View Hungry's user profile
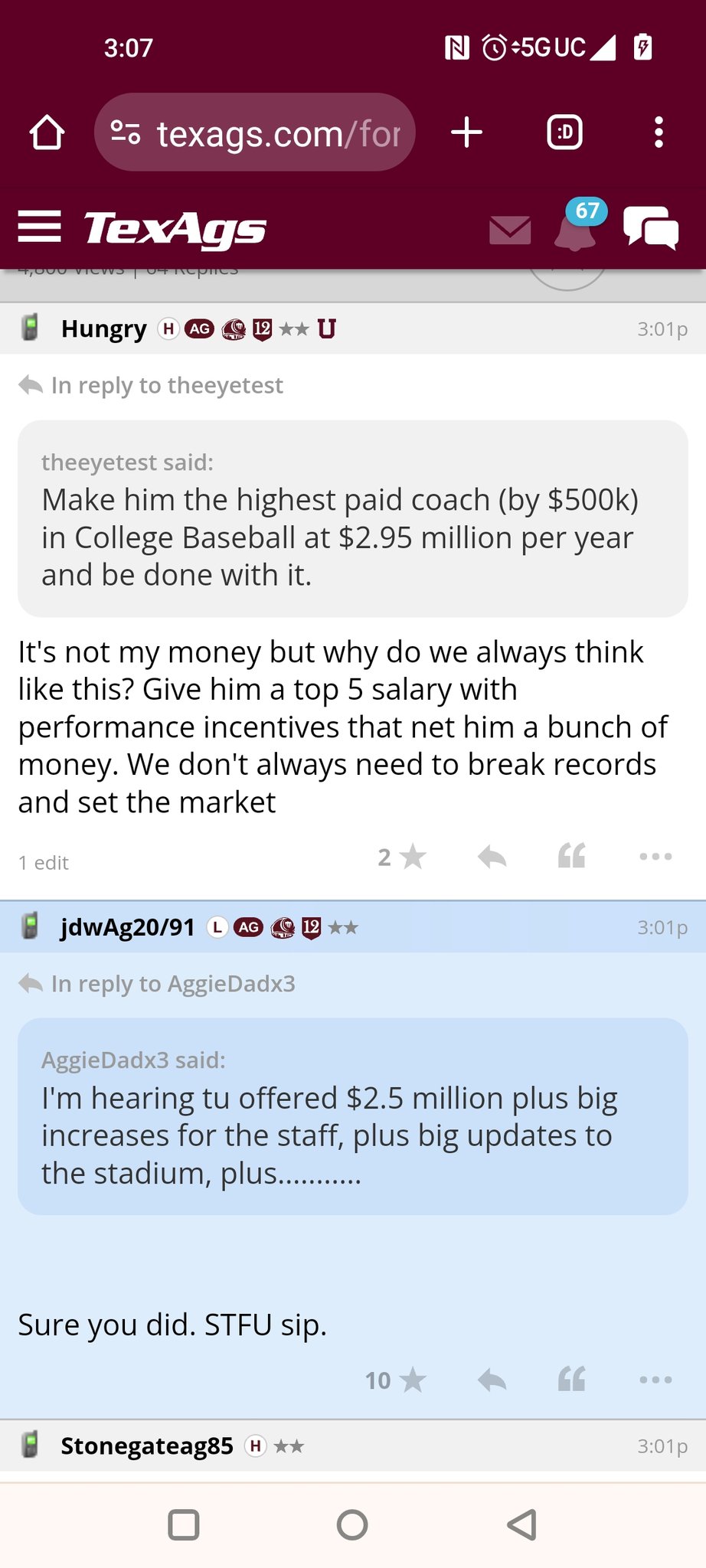The height and width of the screenshot is (1568, 706). pyautogui.click(x=104, y=329)
